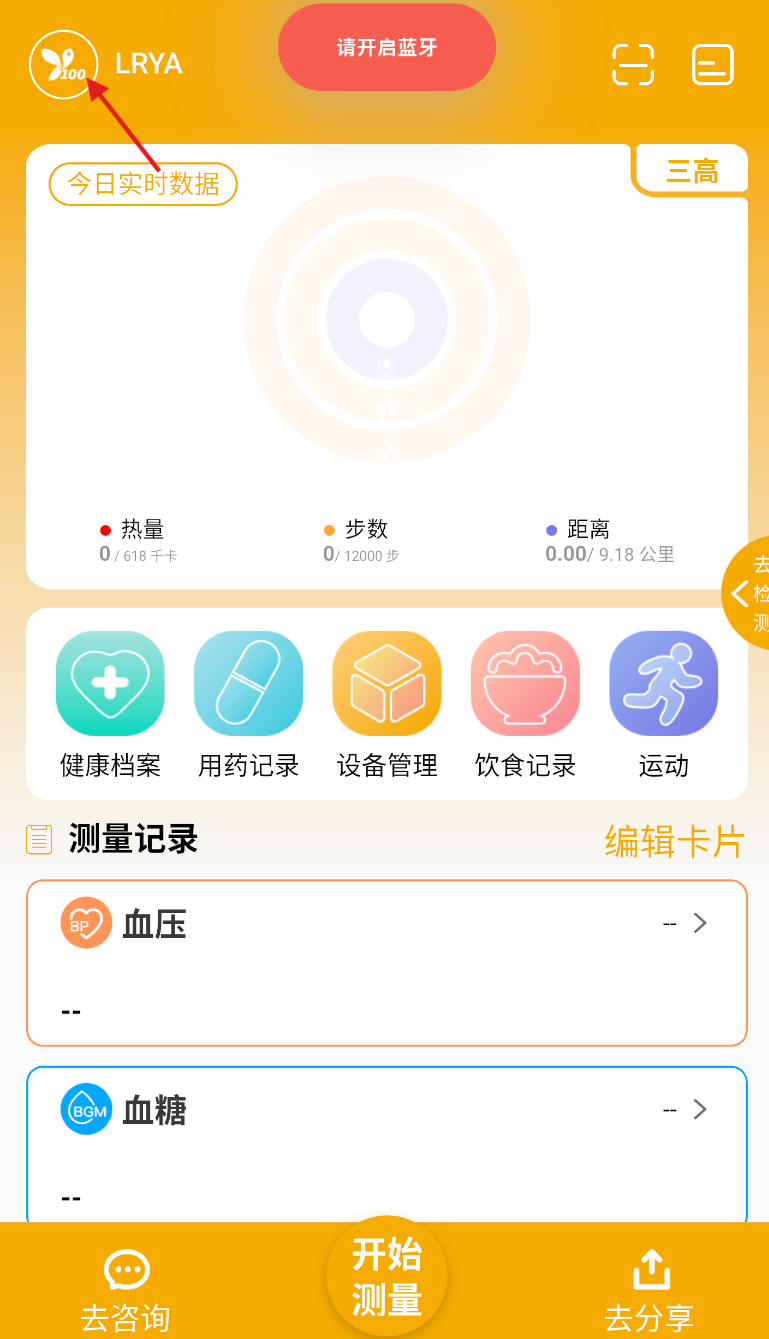
Task: Go to 设备管理 device management
Action: coord(387,705)
